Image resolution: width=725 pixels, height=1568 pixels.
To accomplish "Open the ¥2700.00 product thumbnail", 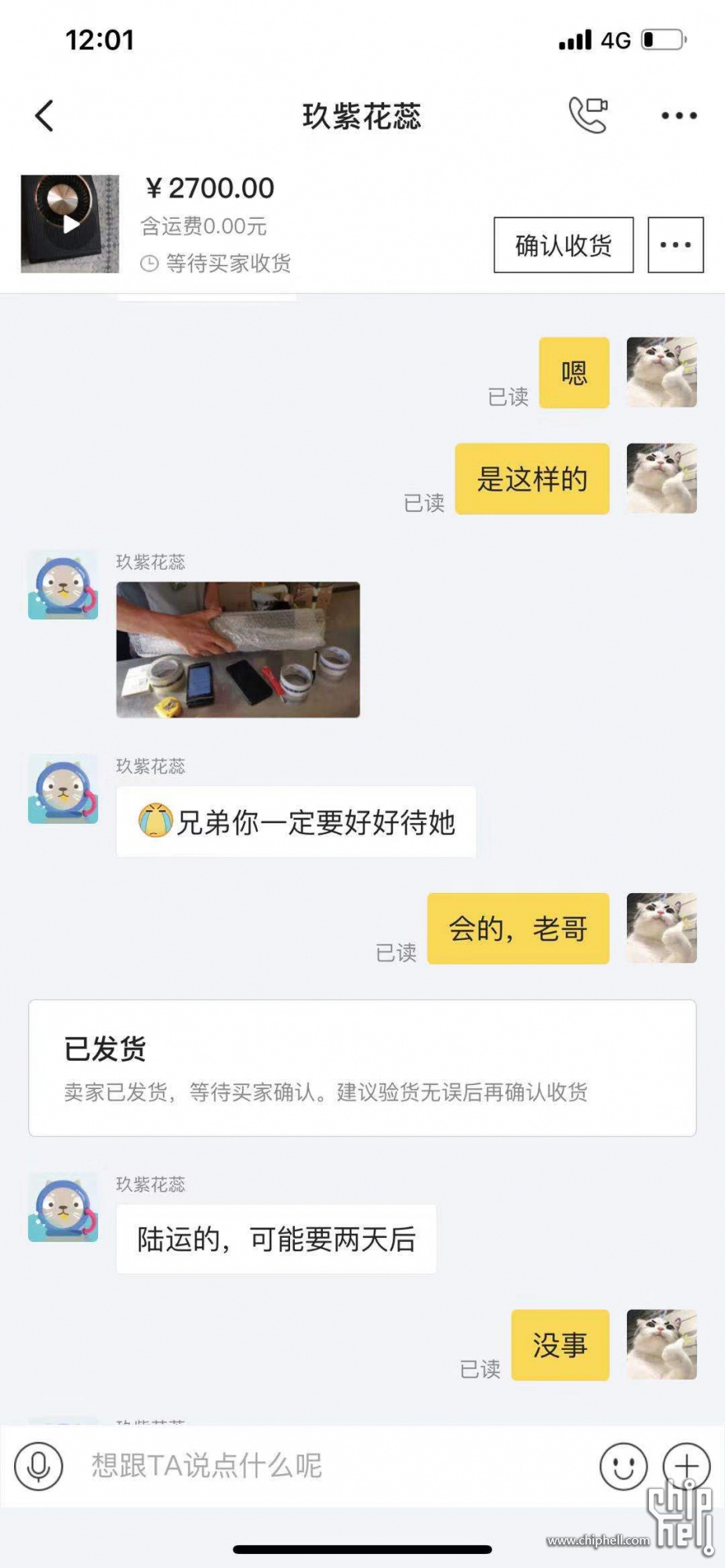I will [70, 223].
